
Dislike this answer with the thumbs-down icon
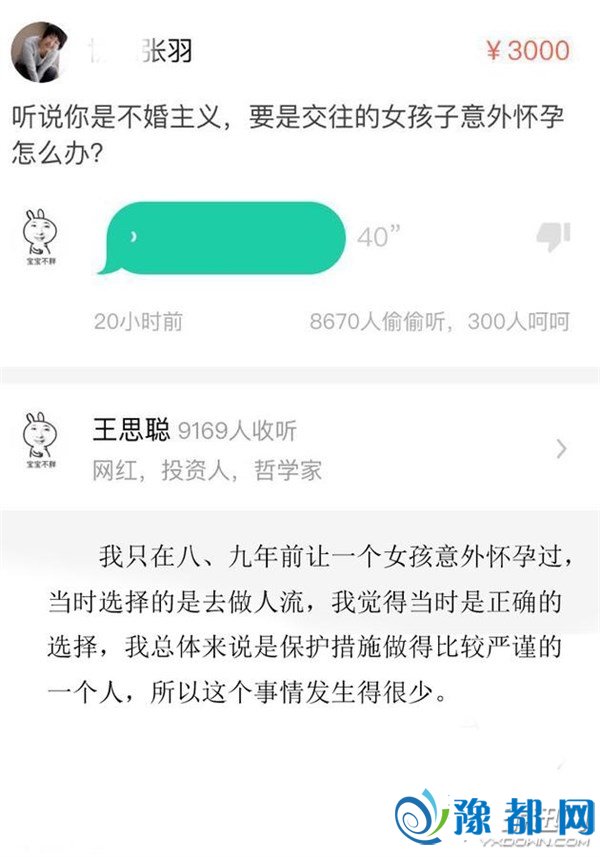pos(553,238)
